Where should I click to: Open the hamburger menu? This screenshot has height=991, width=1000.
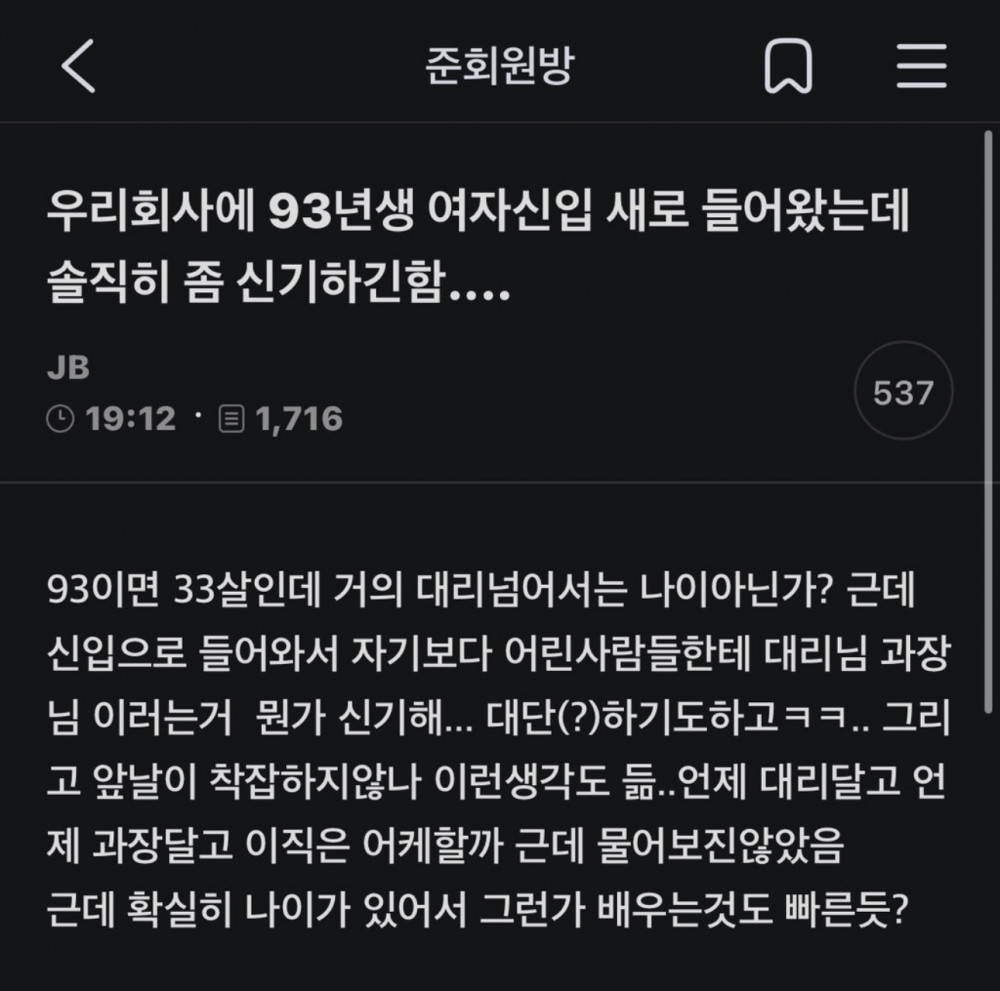(x=921, y=68)
